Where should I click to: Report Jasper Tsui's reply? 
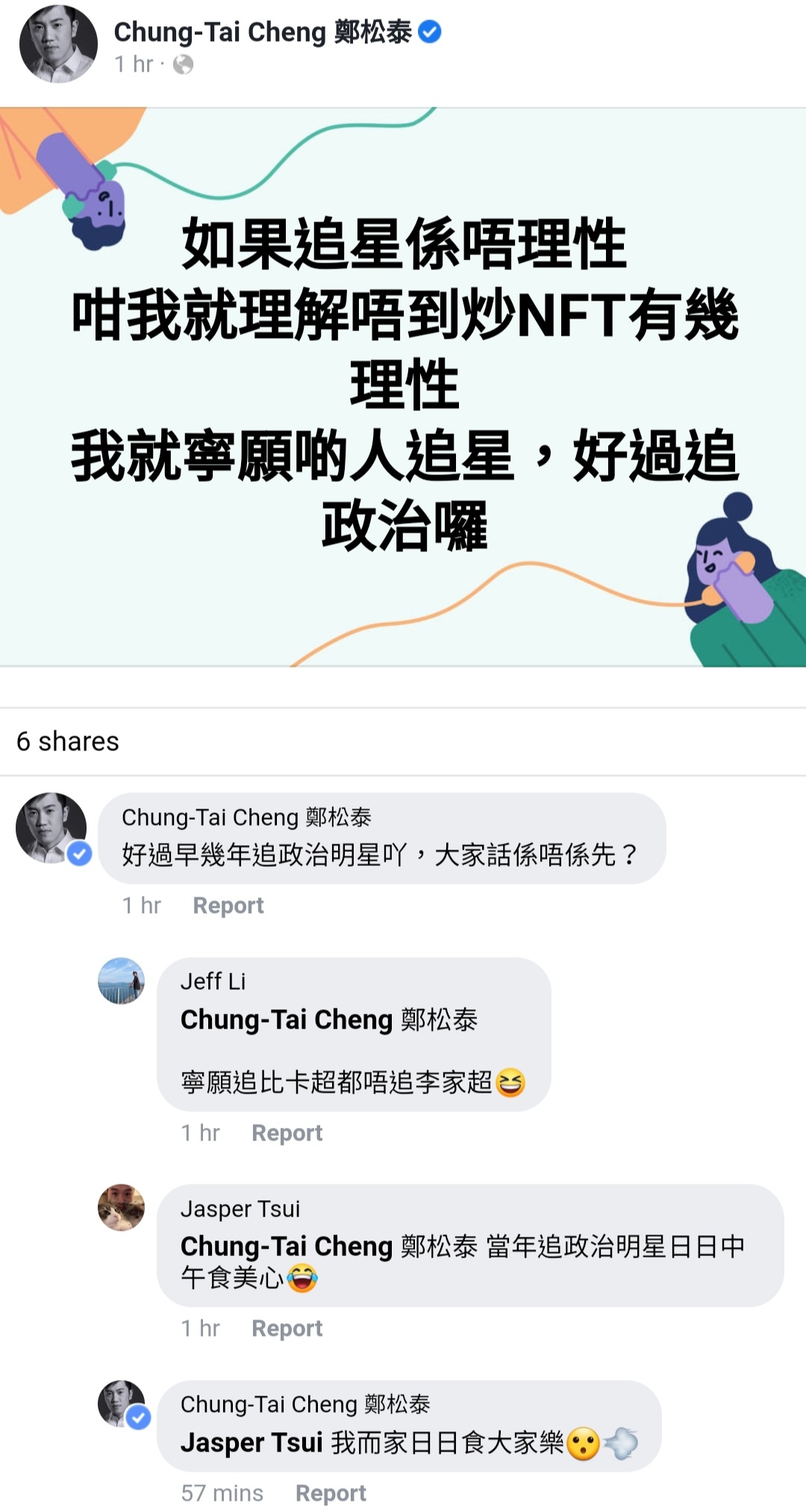(x=287, y=1329)
